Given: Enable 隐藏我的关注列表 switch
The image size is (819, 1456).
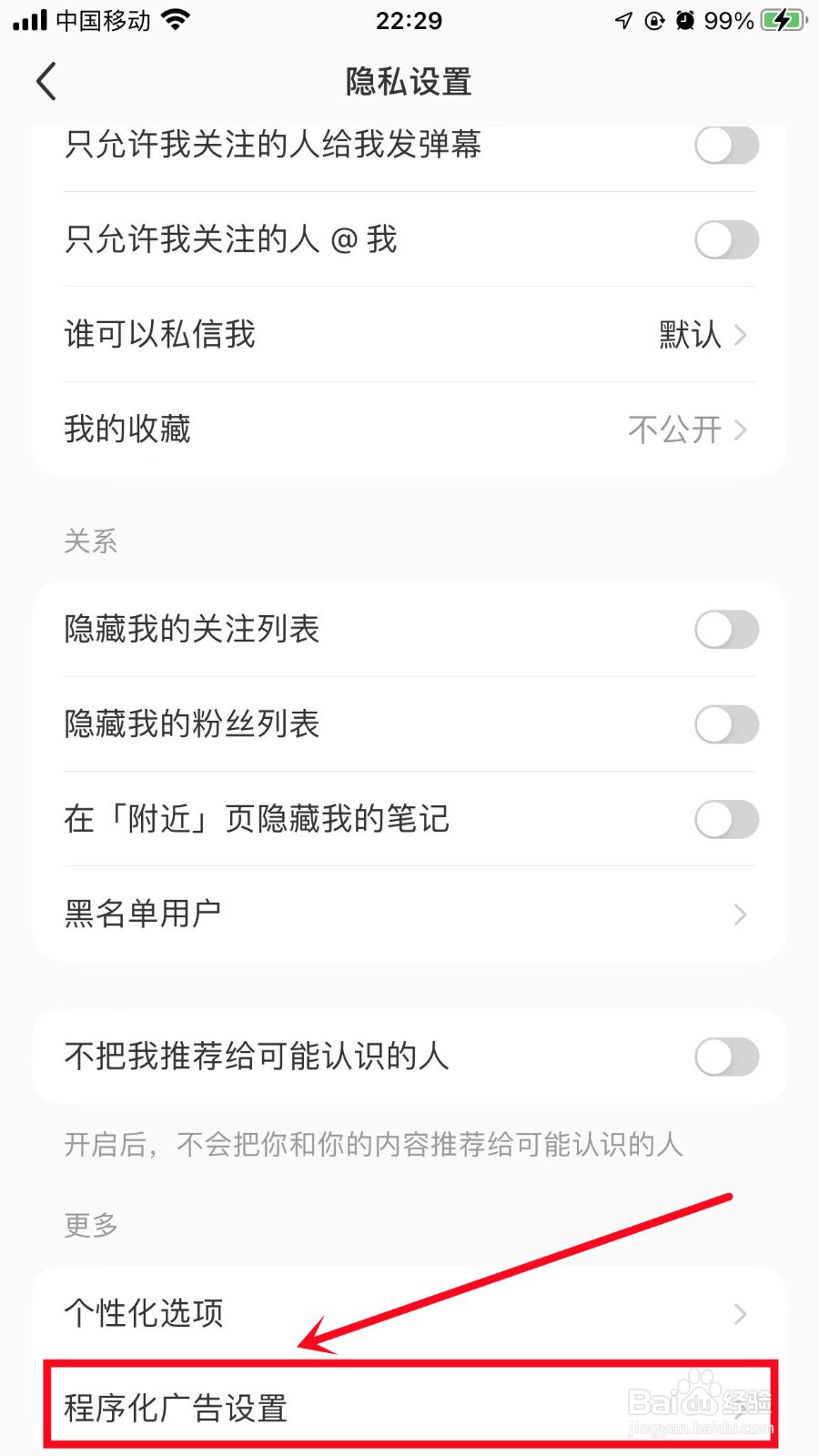Looking at the screenshot, I should point(726,629).
